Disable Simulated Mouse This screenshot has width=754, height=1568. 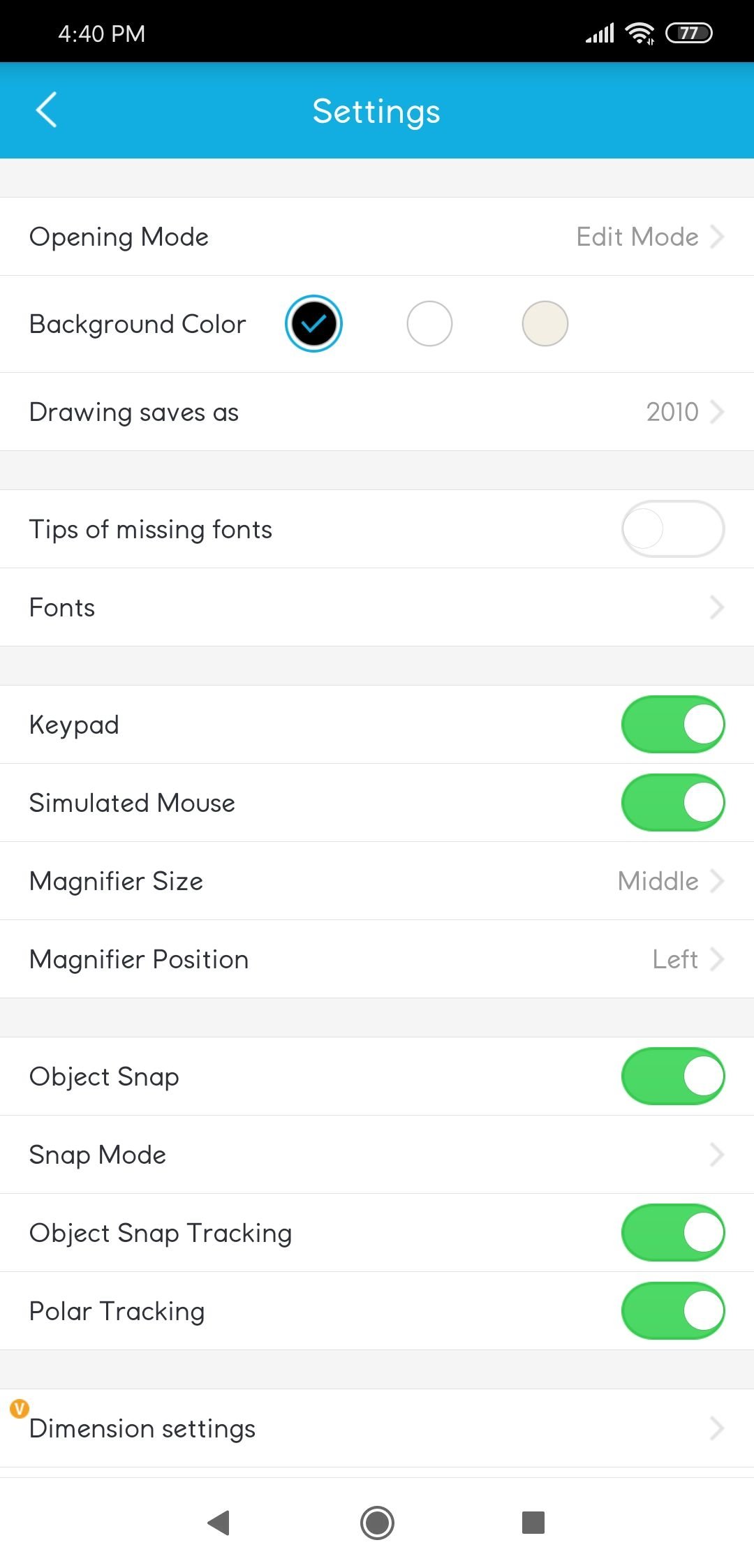tap(673, 803)
